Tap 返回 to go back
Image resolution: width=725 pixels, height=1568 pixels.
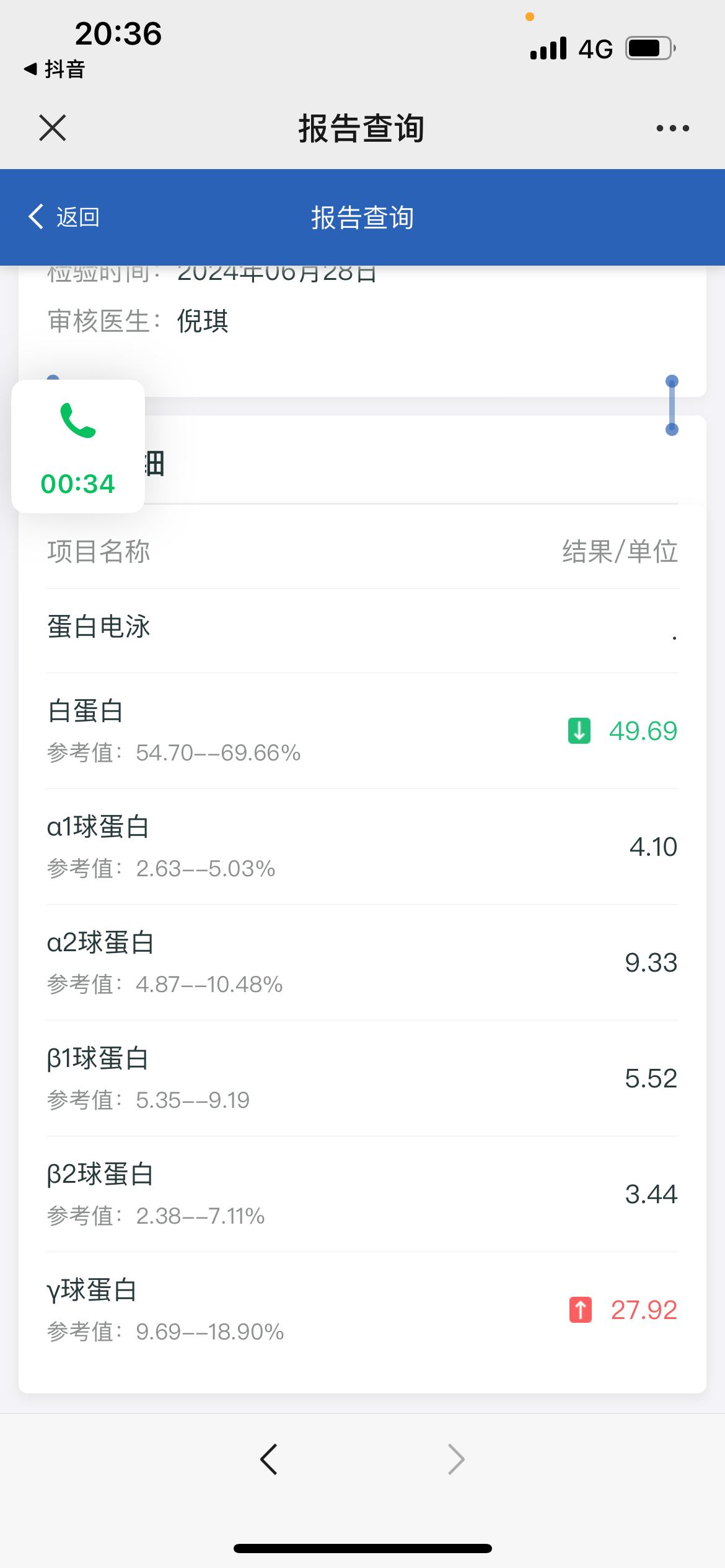(64, 217)
